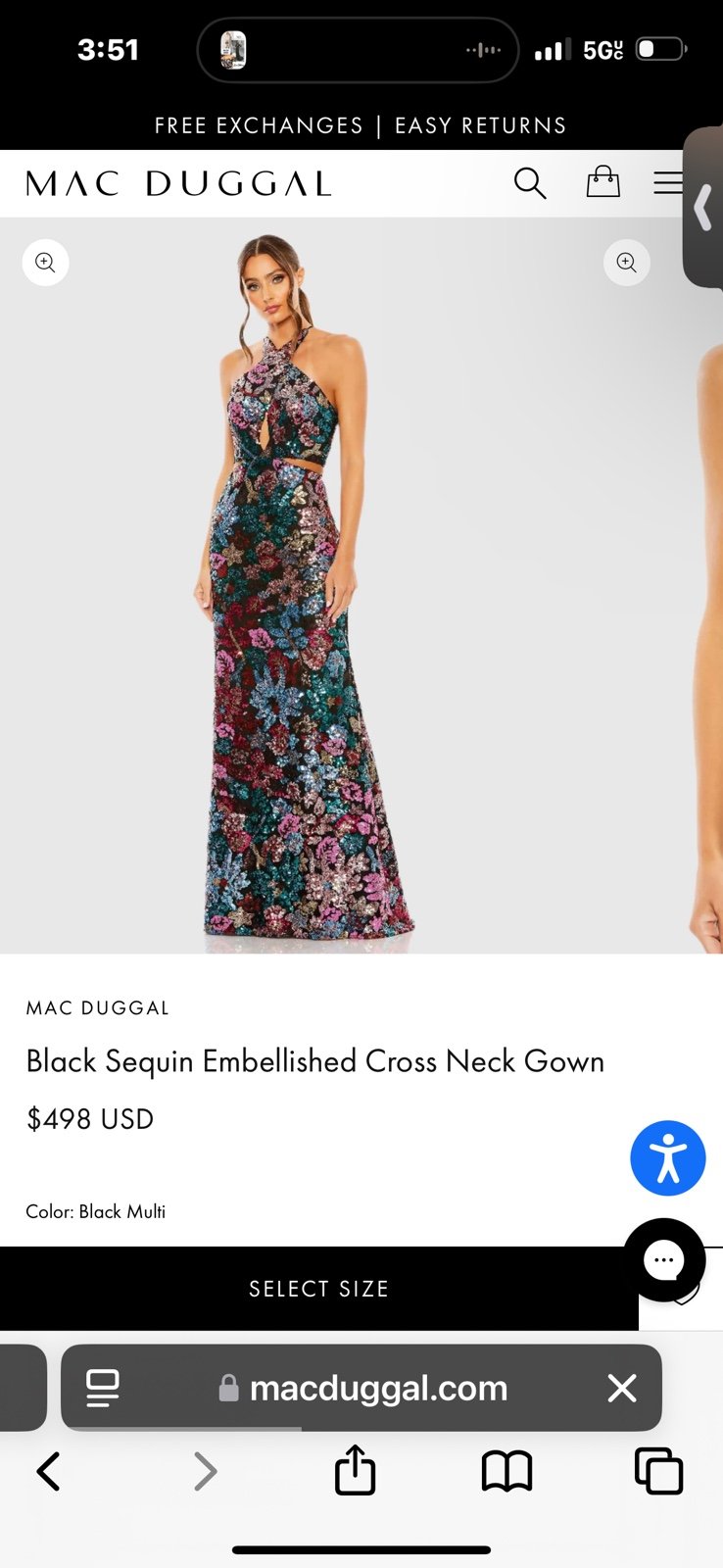Start a live chat with support
Viewport: 723px width, 1568px height.
click(x=664, y=1260)
